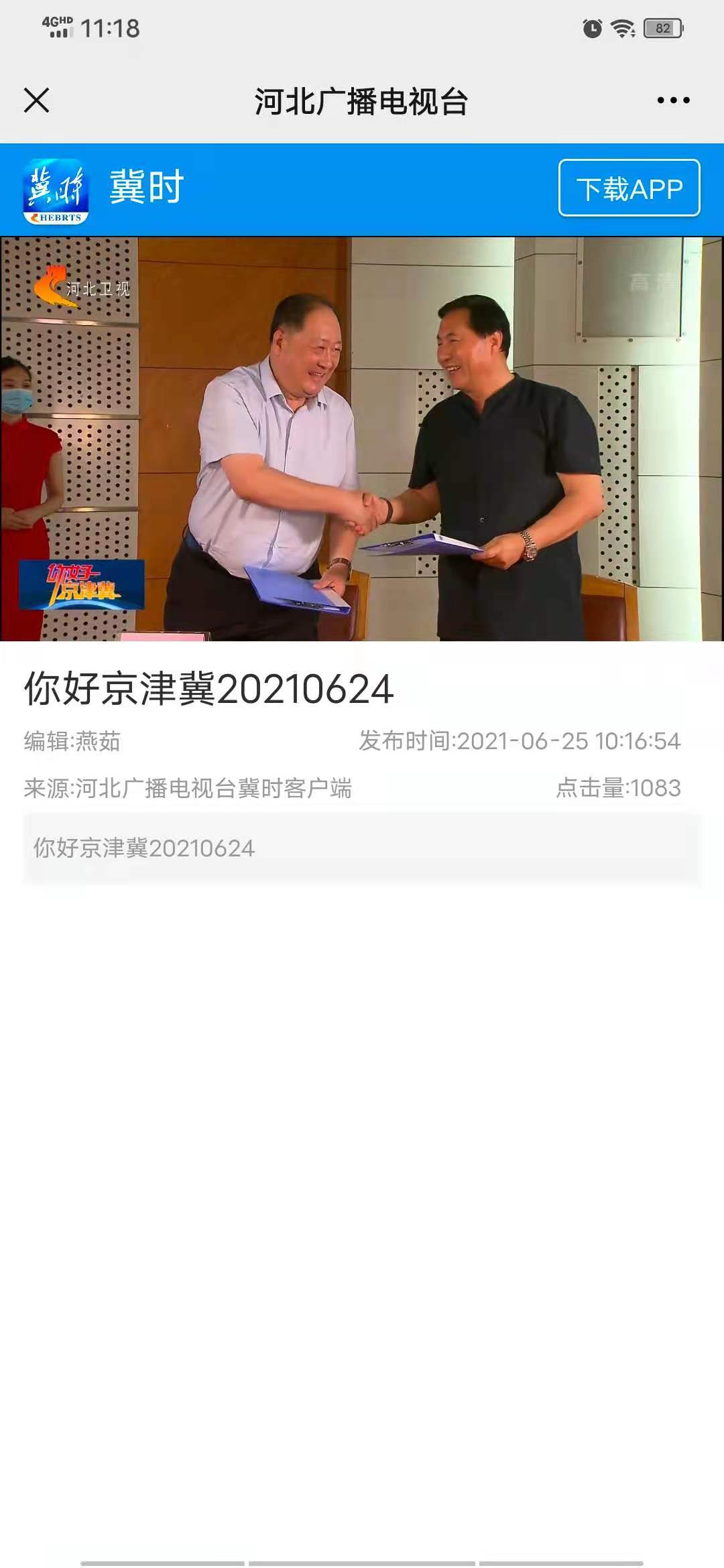Close the 河北广播电视台 web page
Viewport: 724px width, 1568px height.
pyautogui.click(x=37, y=101)
